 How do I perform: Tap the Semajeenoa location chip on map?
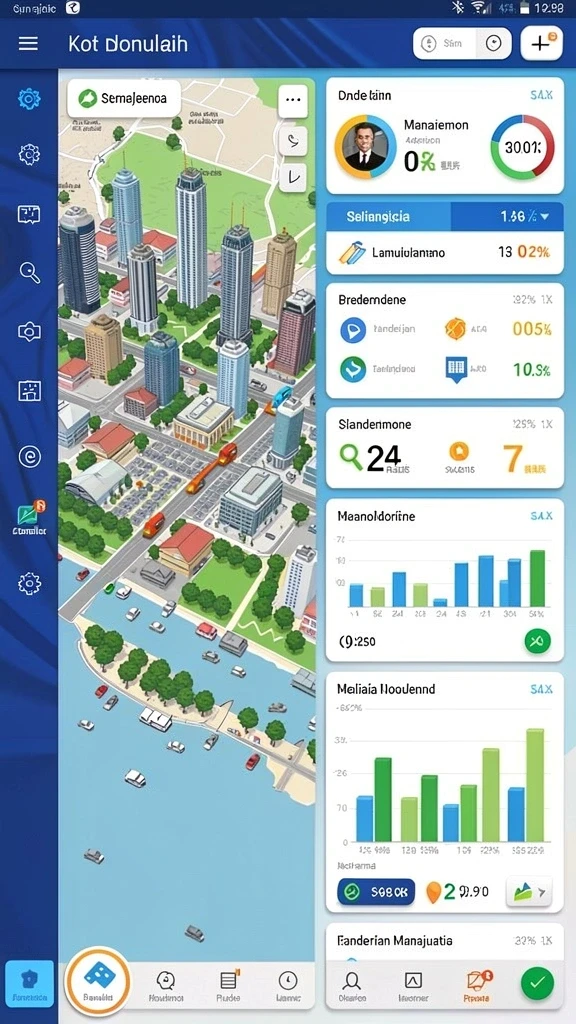coord(123,99)
